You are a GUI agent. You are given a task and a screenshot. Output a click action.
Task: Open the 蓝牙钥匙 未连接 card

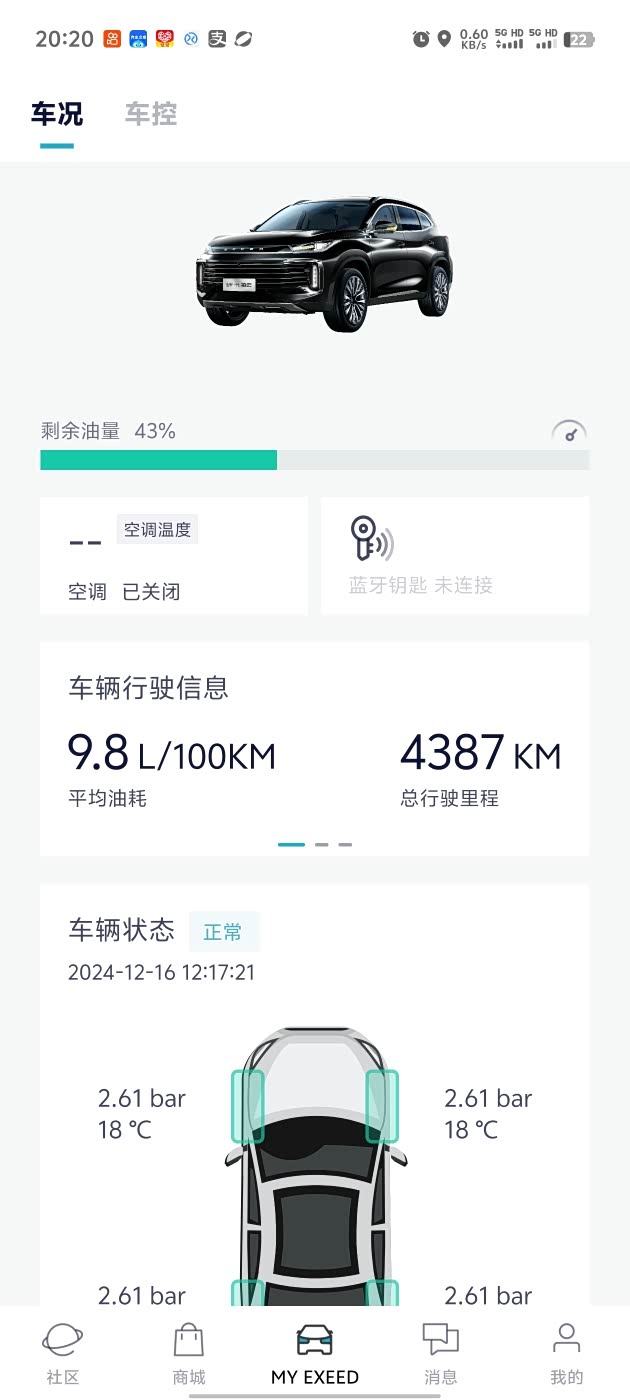(x=455, y=556)
